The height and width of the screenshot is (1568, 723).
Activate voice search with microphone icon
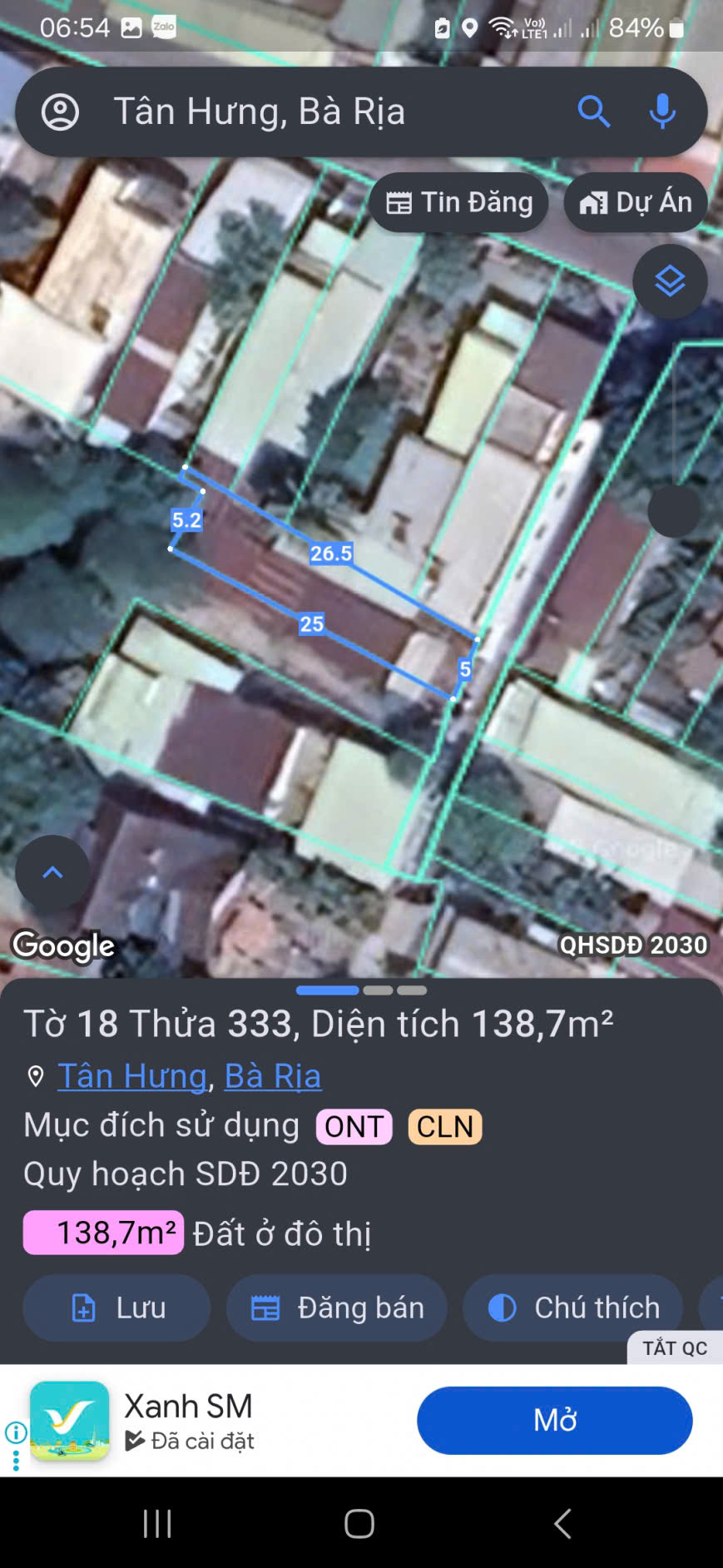tap(663, 111)
